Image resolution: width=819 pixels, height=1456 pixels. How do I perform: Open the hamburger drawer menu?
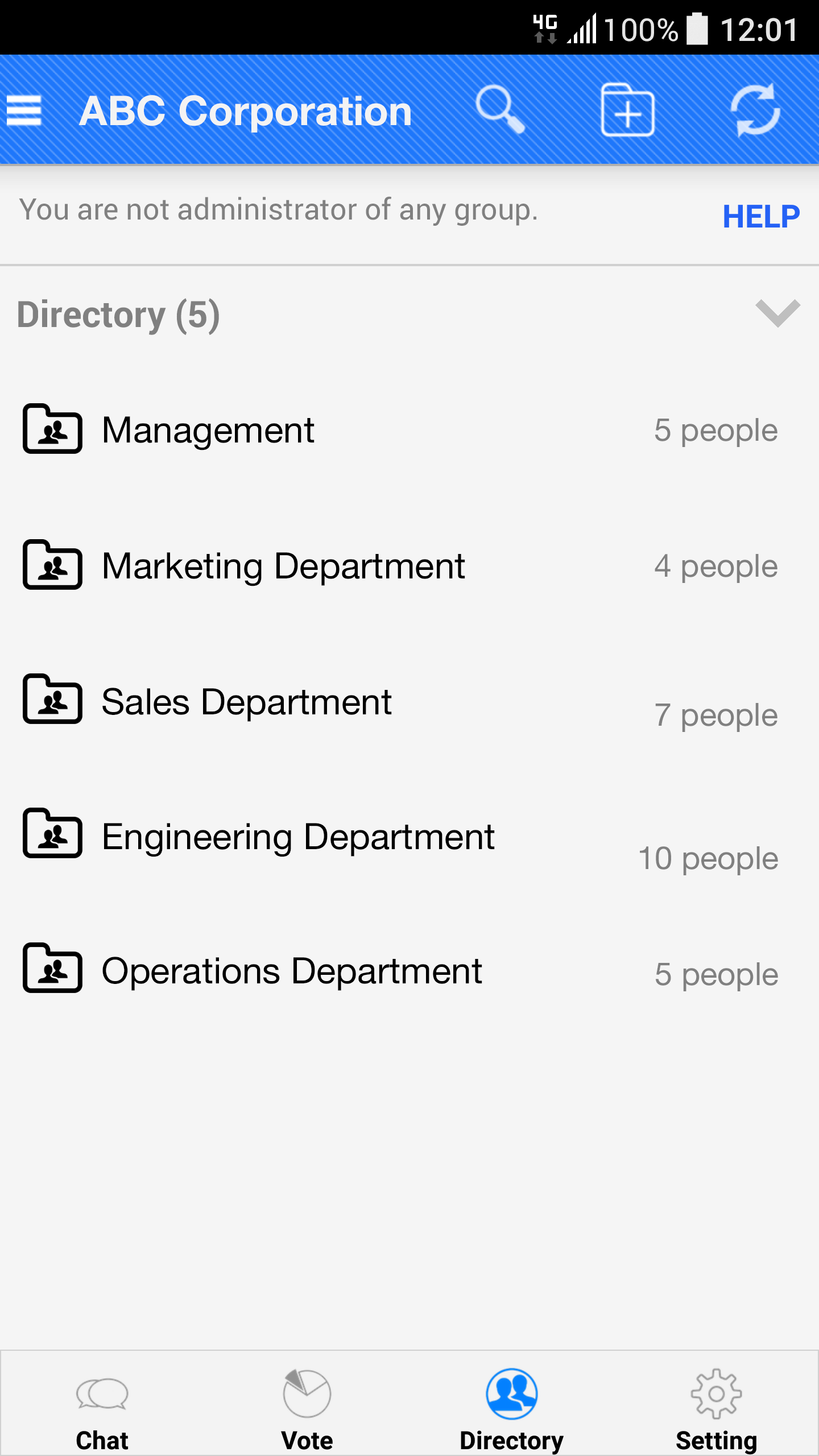[x=24, y=110]
